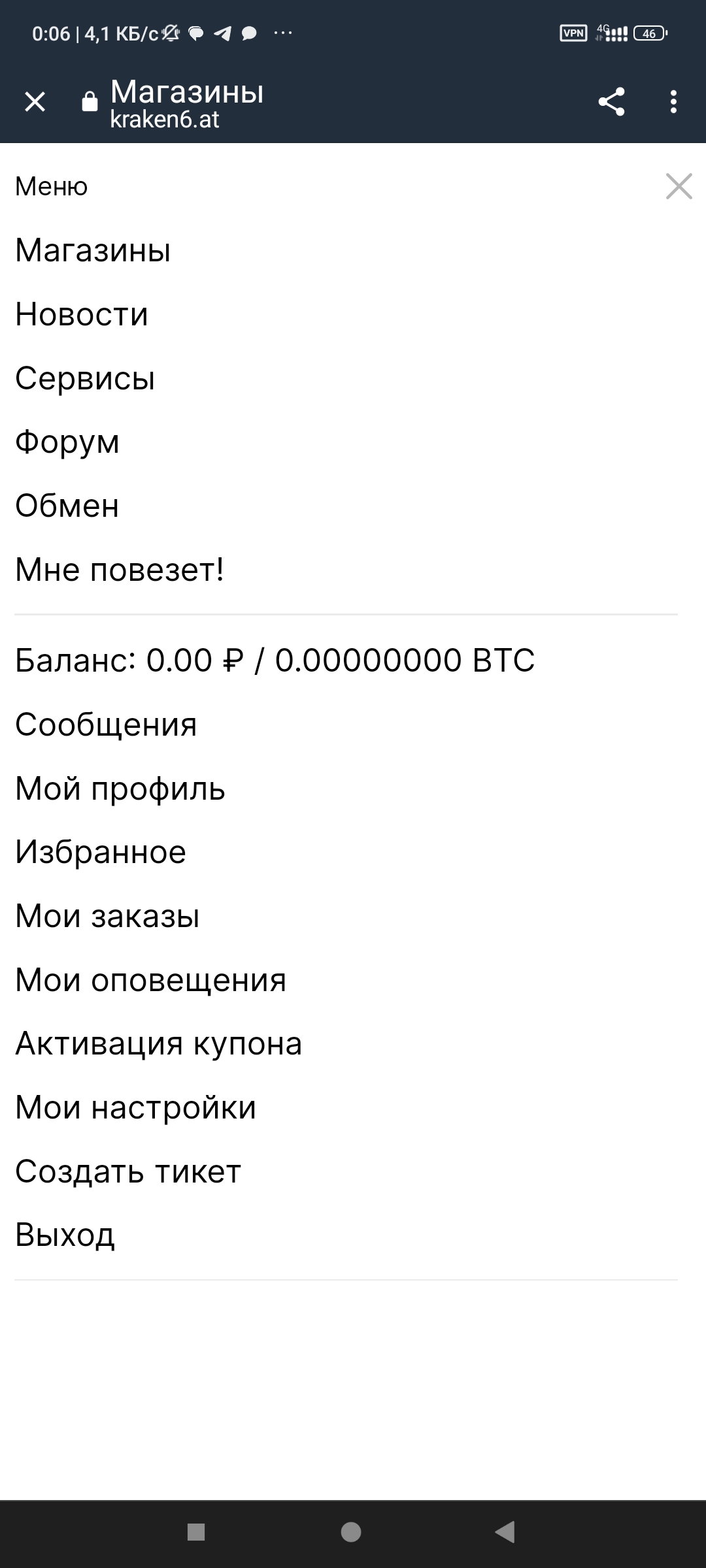Select Активация купона

click(x=159, y=1043)
